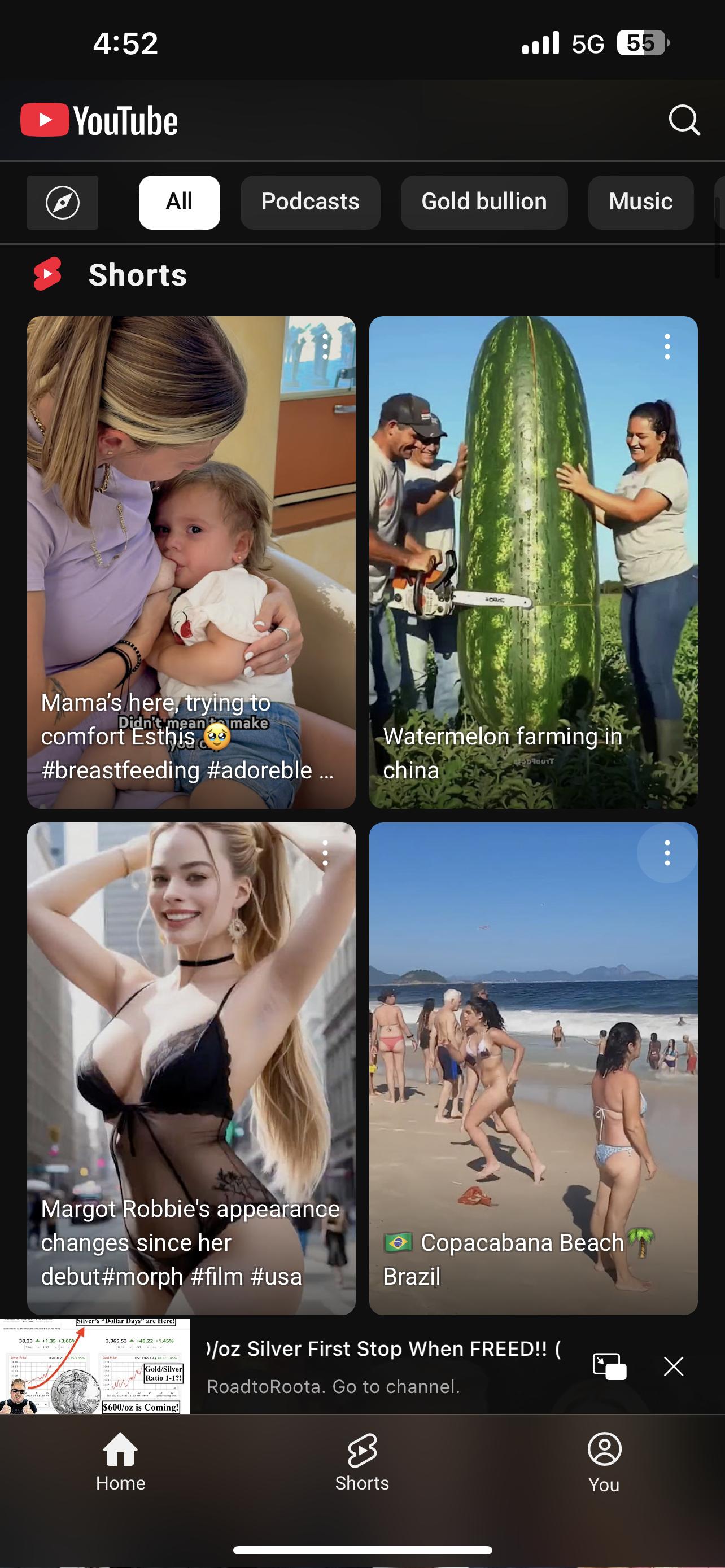The height and width of the screenshot is (1568, 725).
Task: Play the Watermelon farming in china short
Action: [532, 562]
